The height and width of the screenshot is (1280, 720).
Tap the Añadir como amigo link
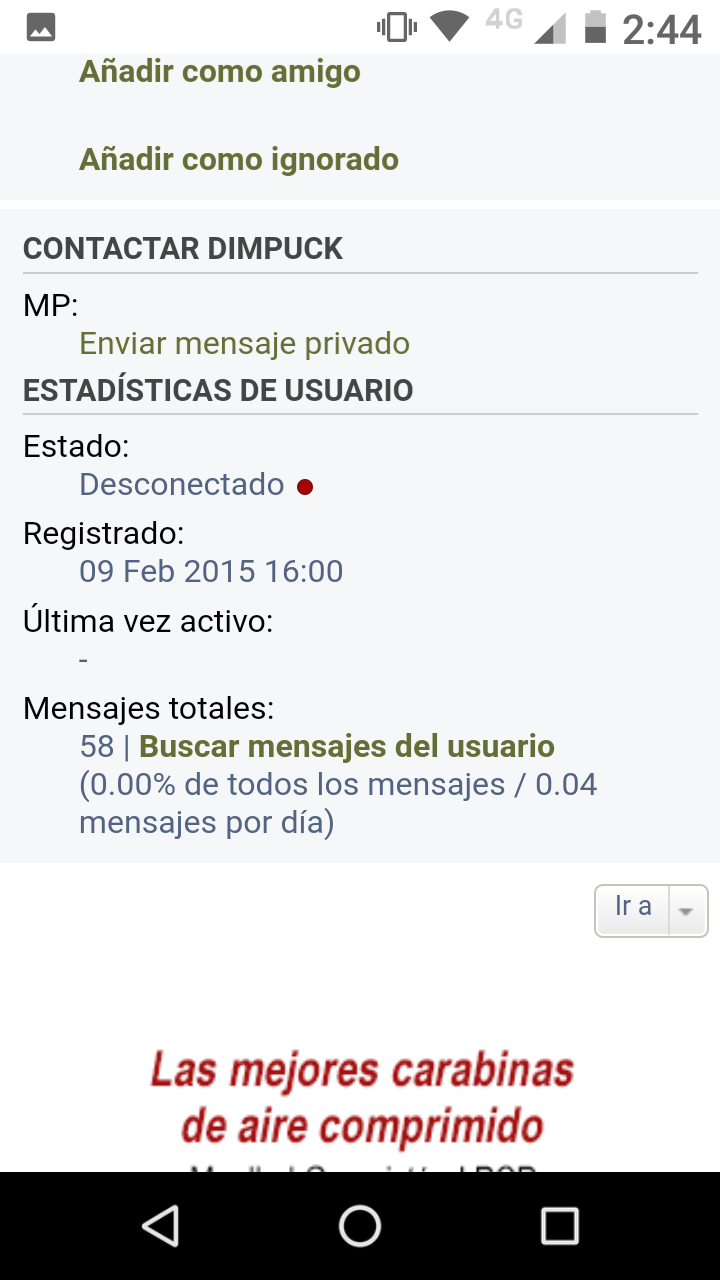point(219,72)
